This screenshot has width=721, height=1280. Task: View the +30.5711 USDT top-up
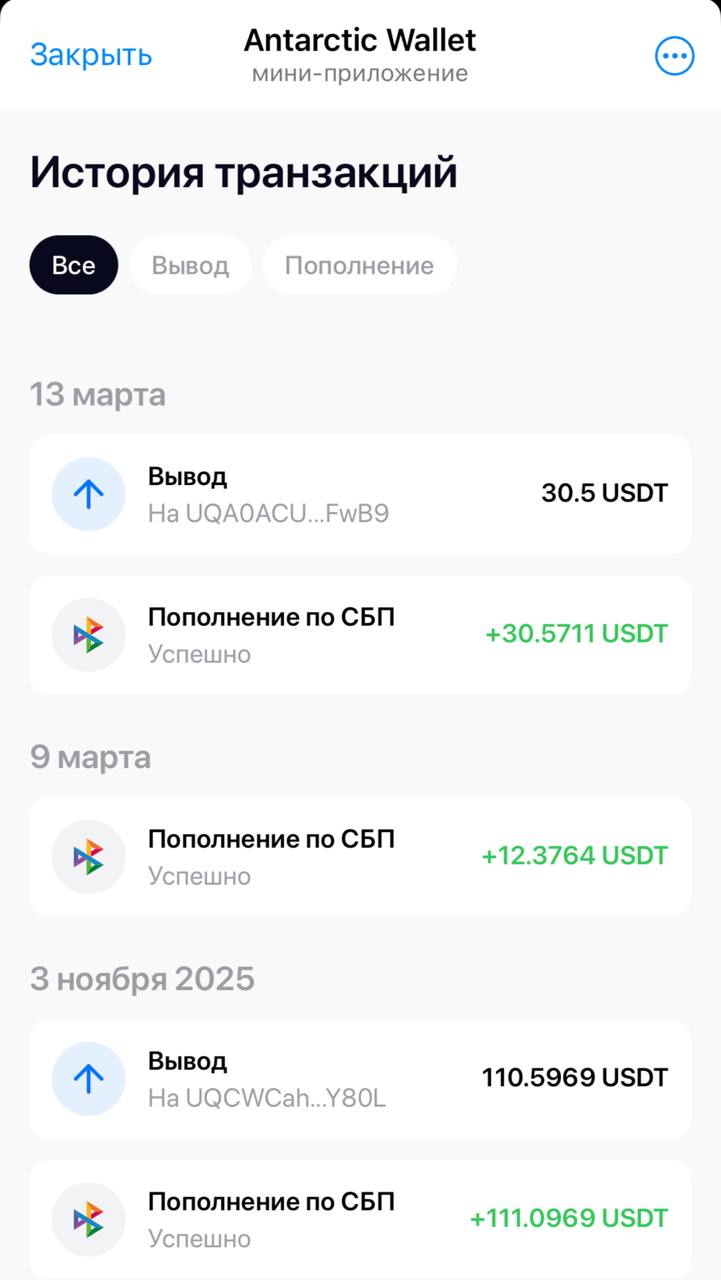(x=360, y=635)
